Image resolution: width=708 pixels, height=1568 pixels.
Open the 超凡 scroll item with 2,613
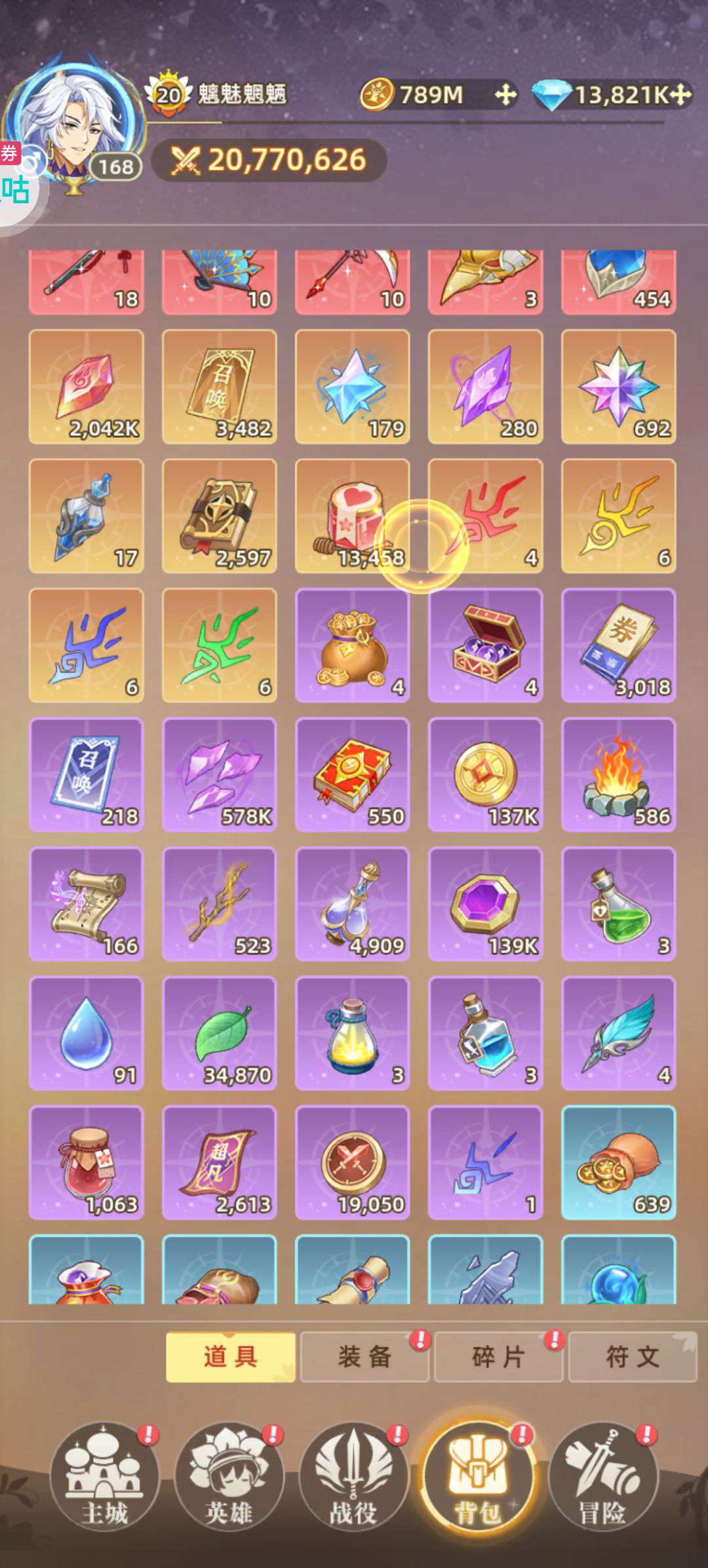[x=220, y=1163]
